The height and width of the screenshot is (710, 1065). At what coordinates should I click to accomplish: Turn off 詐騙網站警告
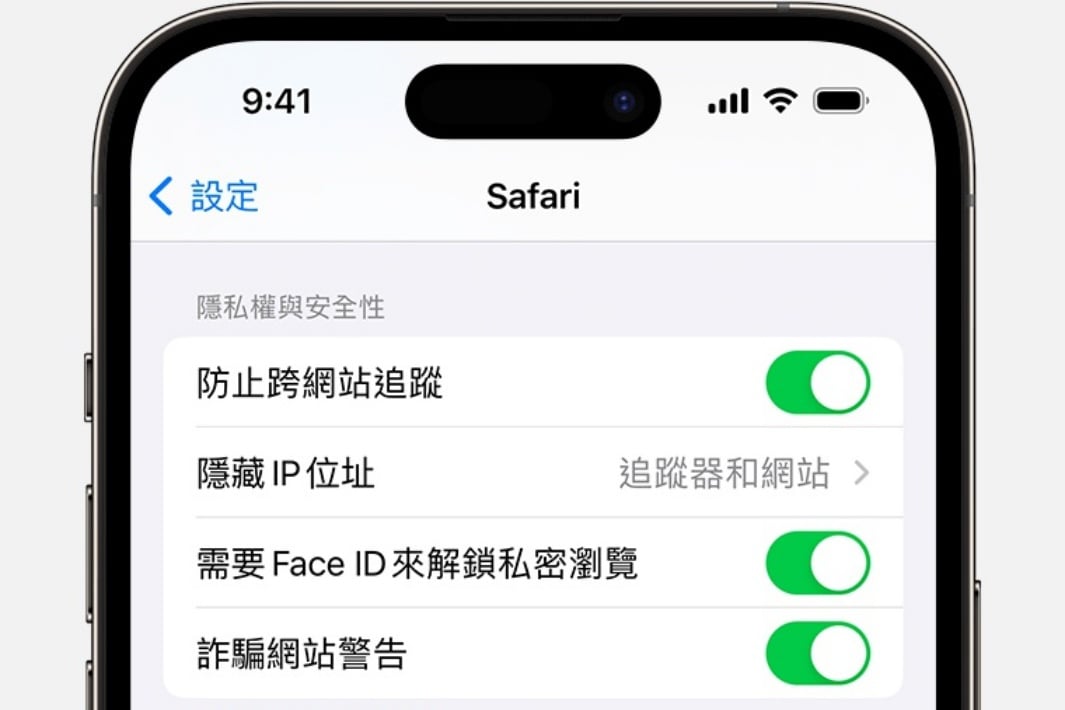pyautogui.click(x=817, y=654)
